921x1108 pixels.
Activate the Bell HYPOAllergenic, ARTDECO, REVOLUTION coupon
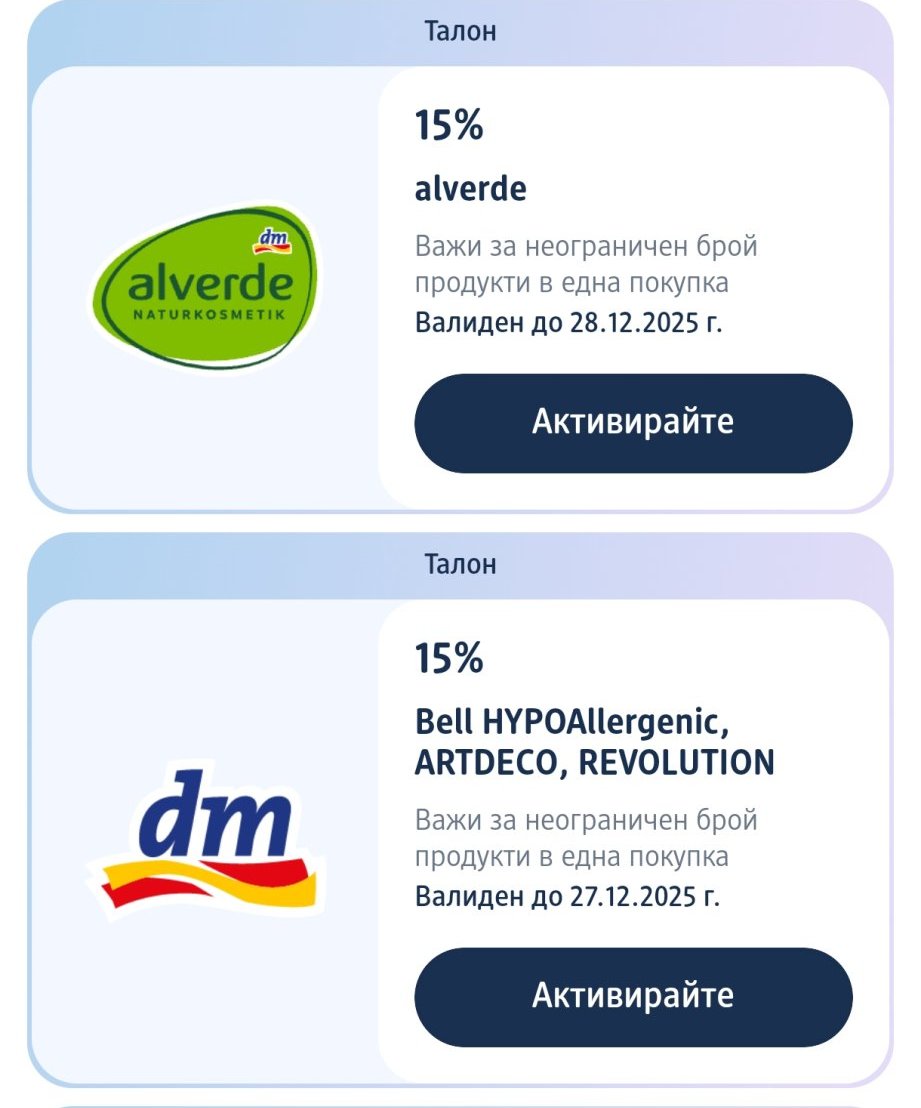coord(633,996)
